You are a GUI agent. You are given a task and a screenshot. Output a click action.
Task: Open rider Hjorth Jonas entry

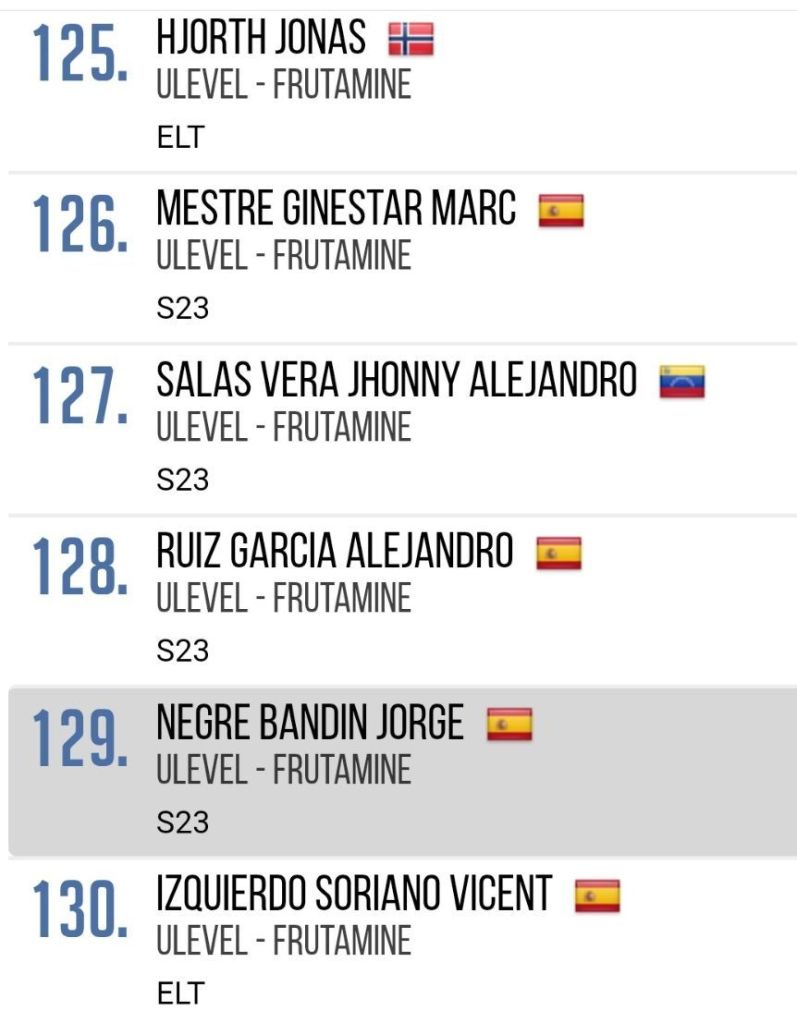(260, 39)
